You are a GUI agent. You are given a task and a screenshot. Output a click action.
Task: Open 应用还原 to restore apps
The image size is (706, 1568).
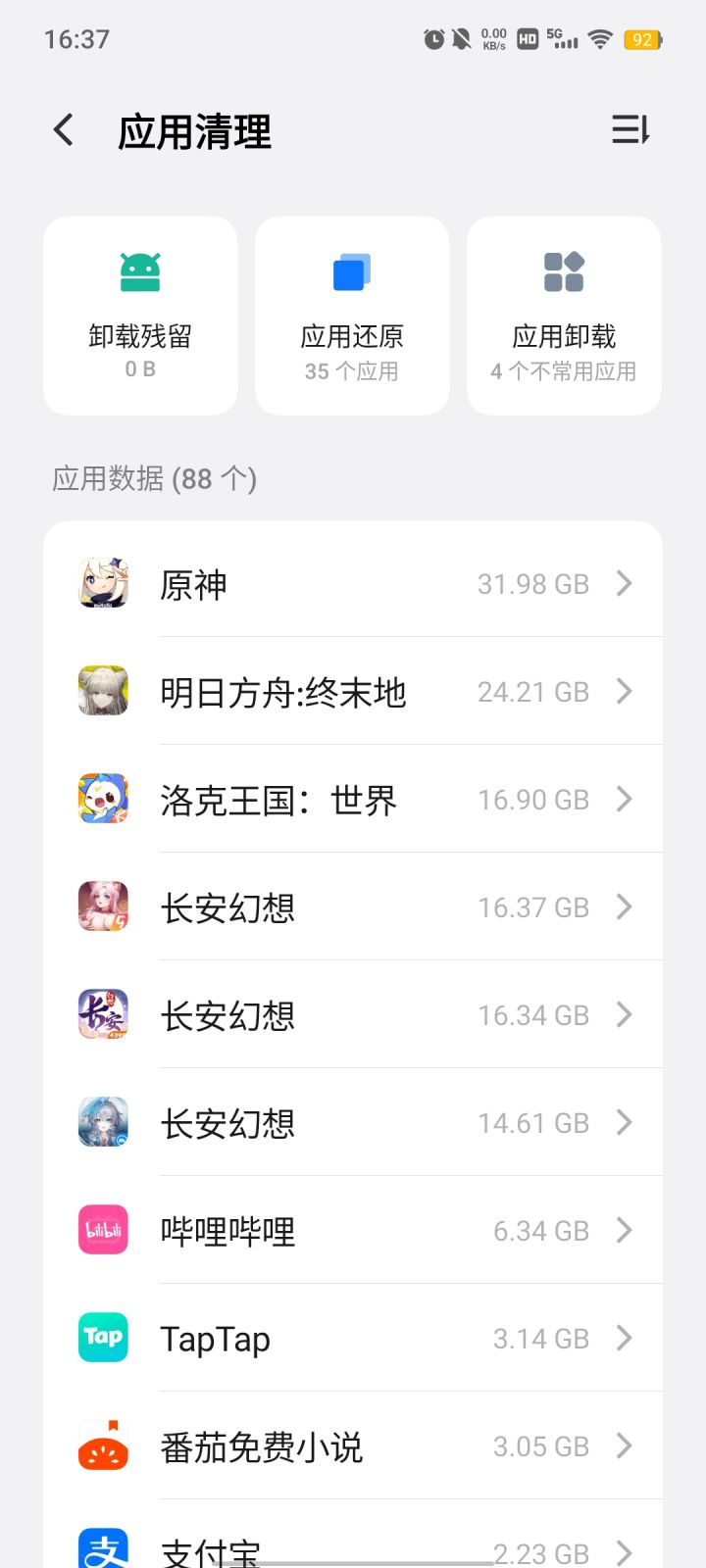click(351, 314)
